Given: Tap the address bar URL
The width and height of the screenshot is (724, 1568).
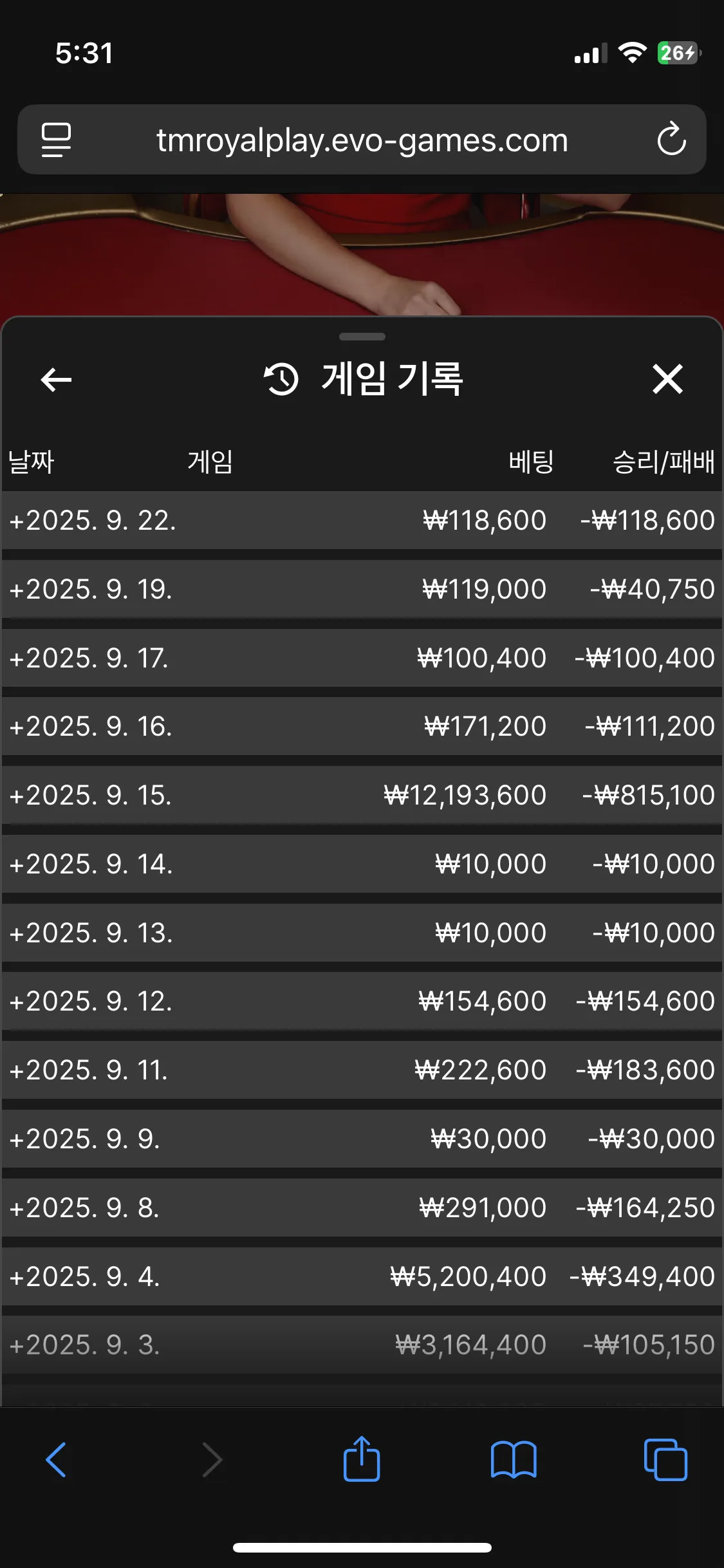Looking at the screenshot, I should 362,140.
